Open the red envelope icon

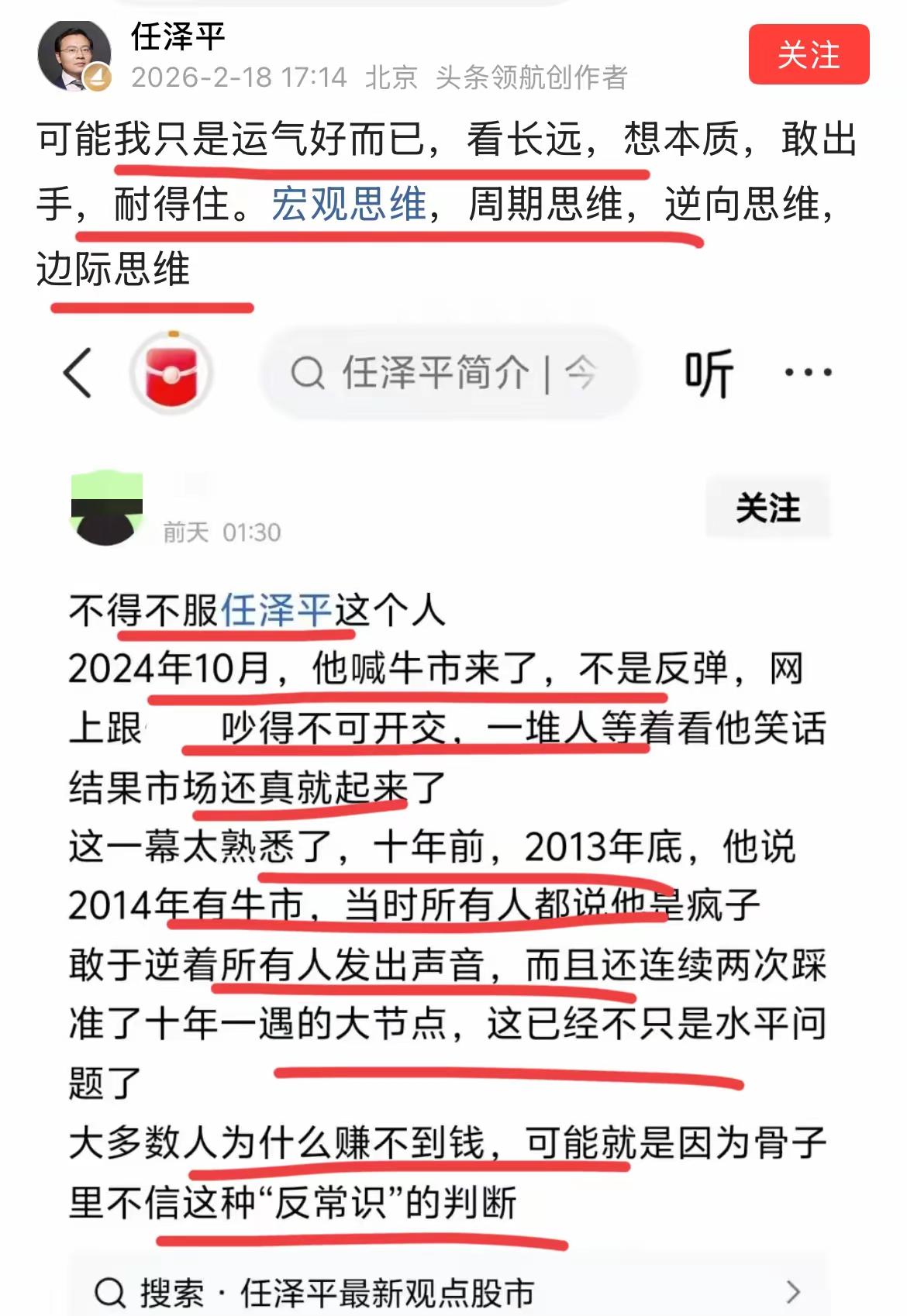pos(169,372)
